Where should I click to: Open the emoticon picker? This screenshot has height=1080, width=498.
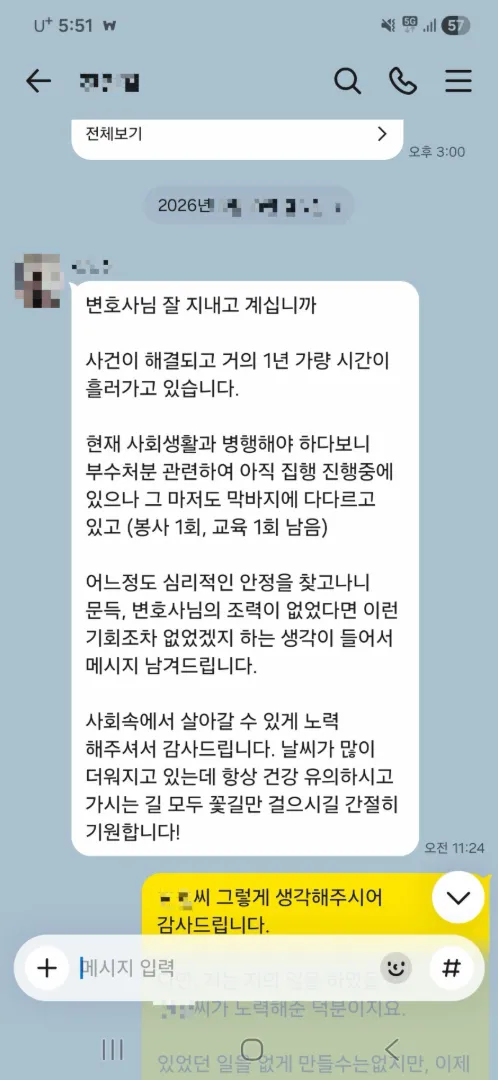click(x=395, y=968)
